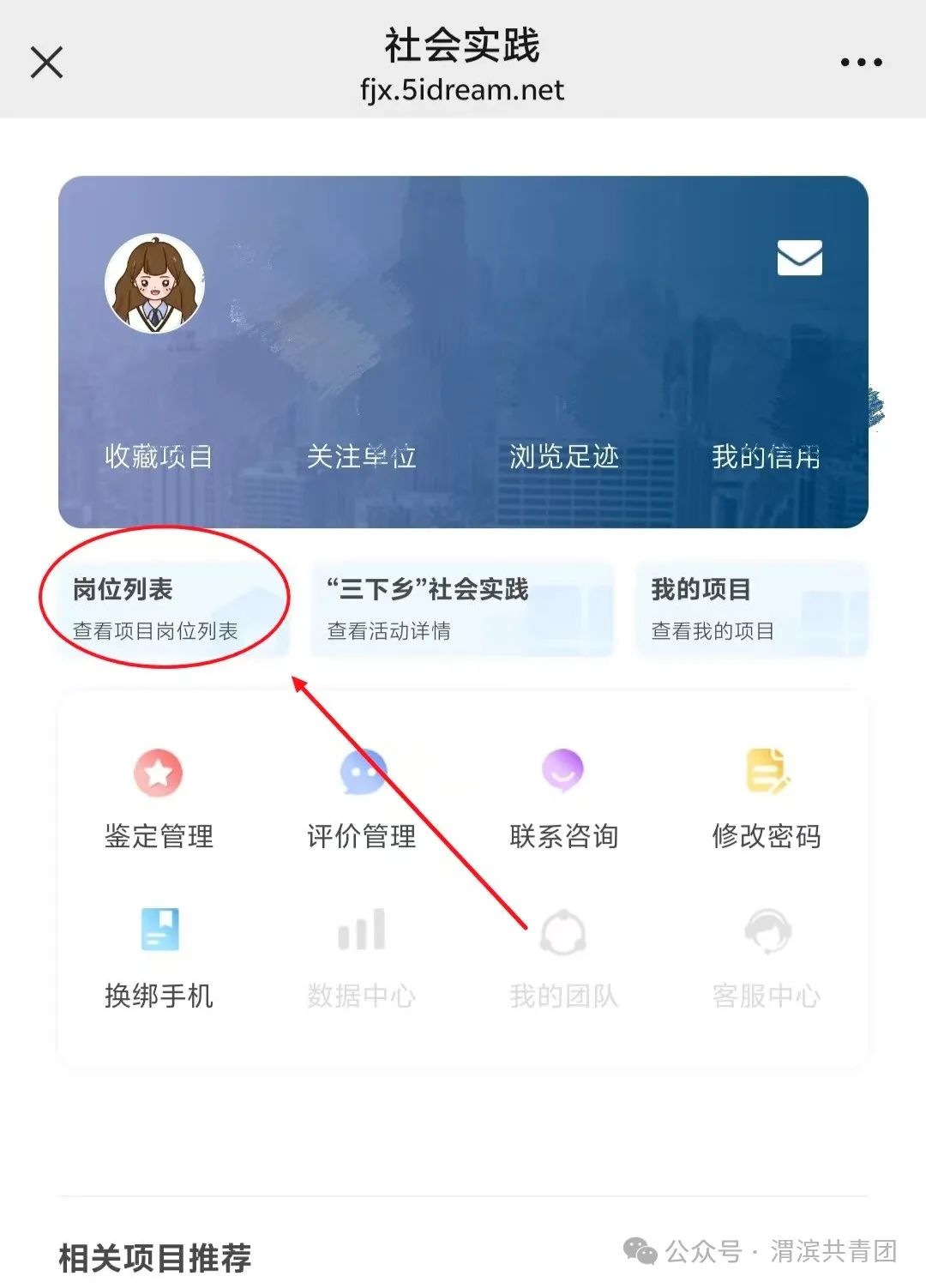Screen dimensions: 926x1288
Task: Open 修改密码 to change password
Action: pyautogui.click(x=766, y=797)
